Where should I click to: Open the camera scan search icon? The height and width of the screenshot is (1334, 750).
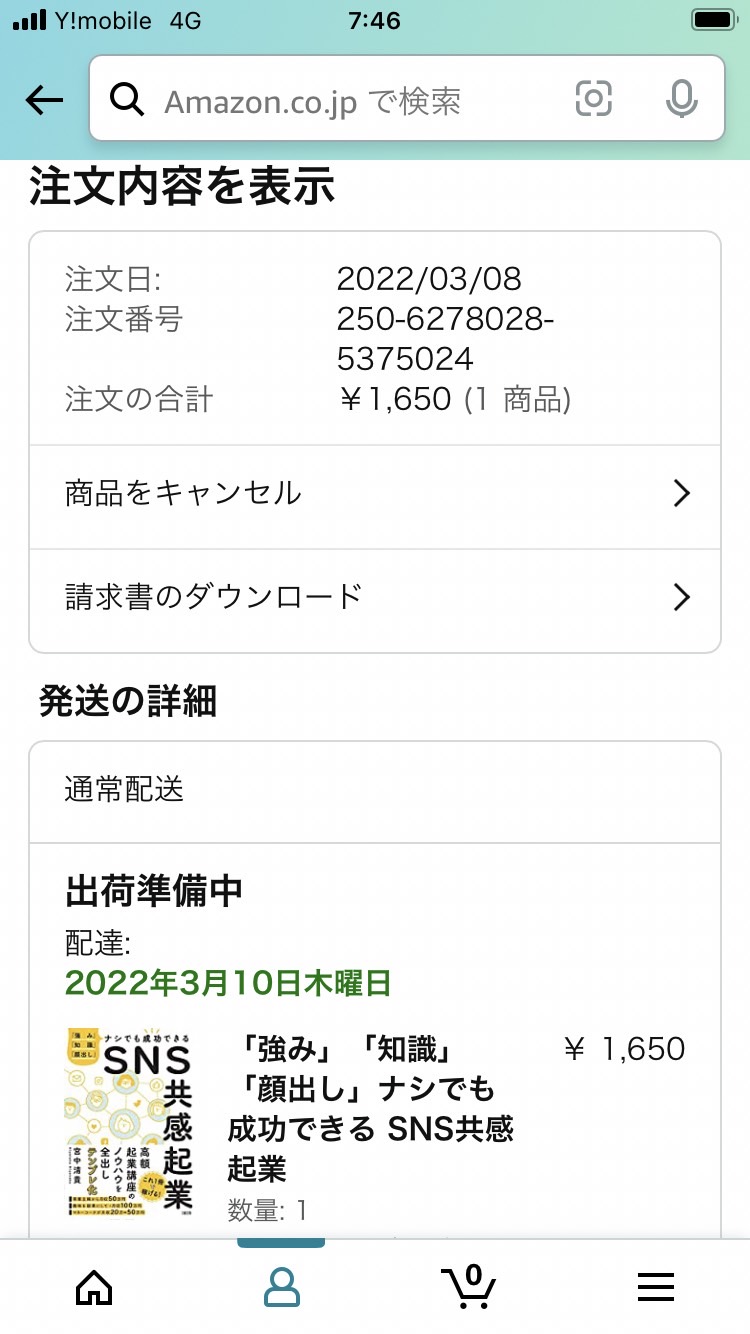click(x=593, y=98)
